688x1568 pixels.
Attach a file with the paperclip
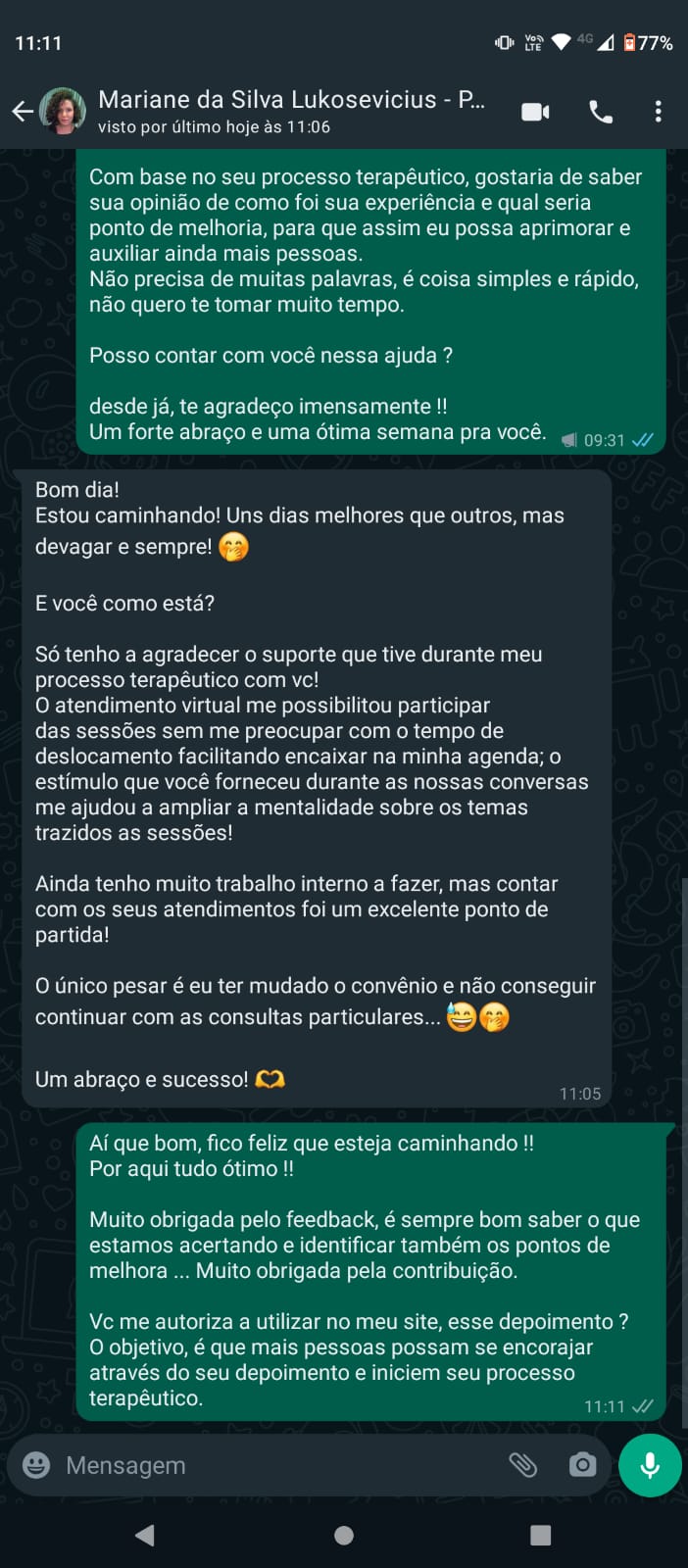pos(522,1465)
